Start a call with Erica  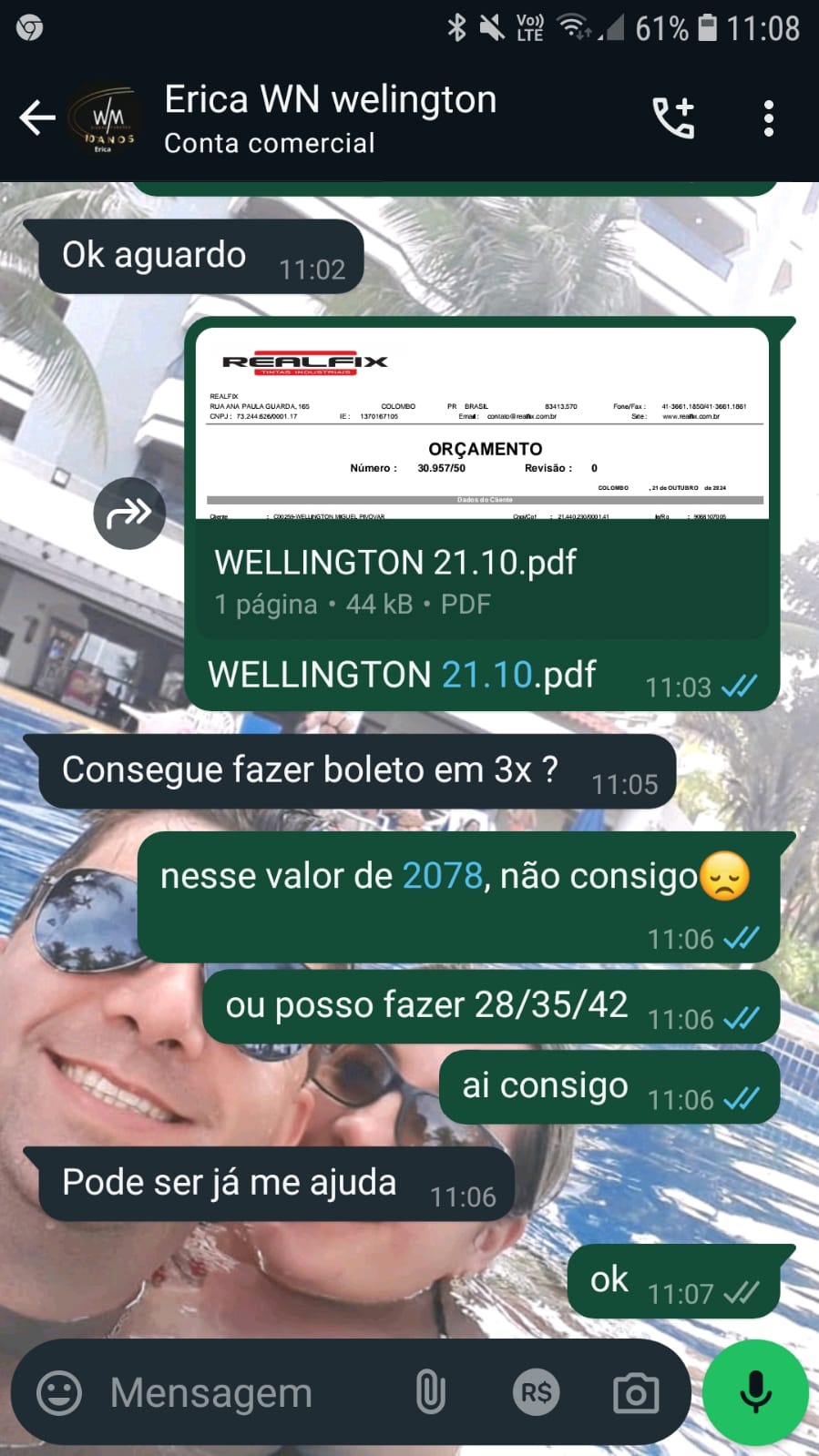[x=674, y=118]
